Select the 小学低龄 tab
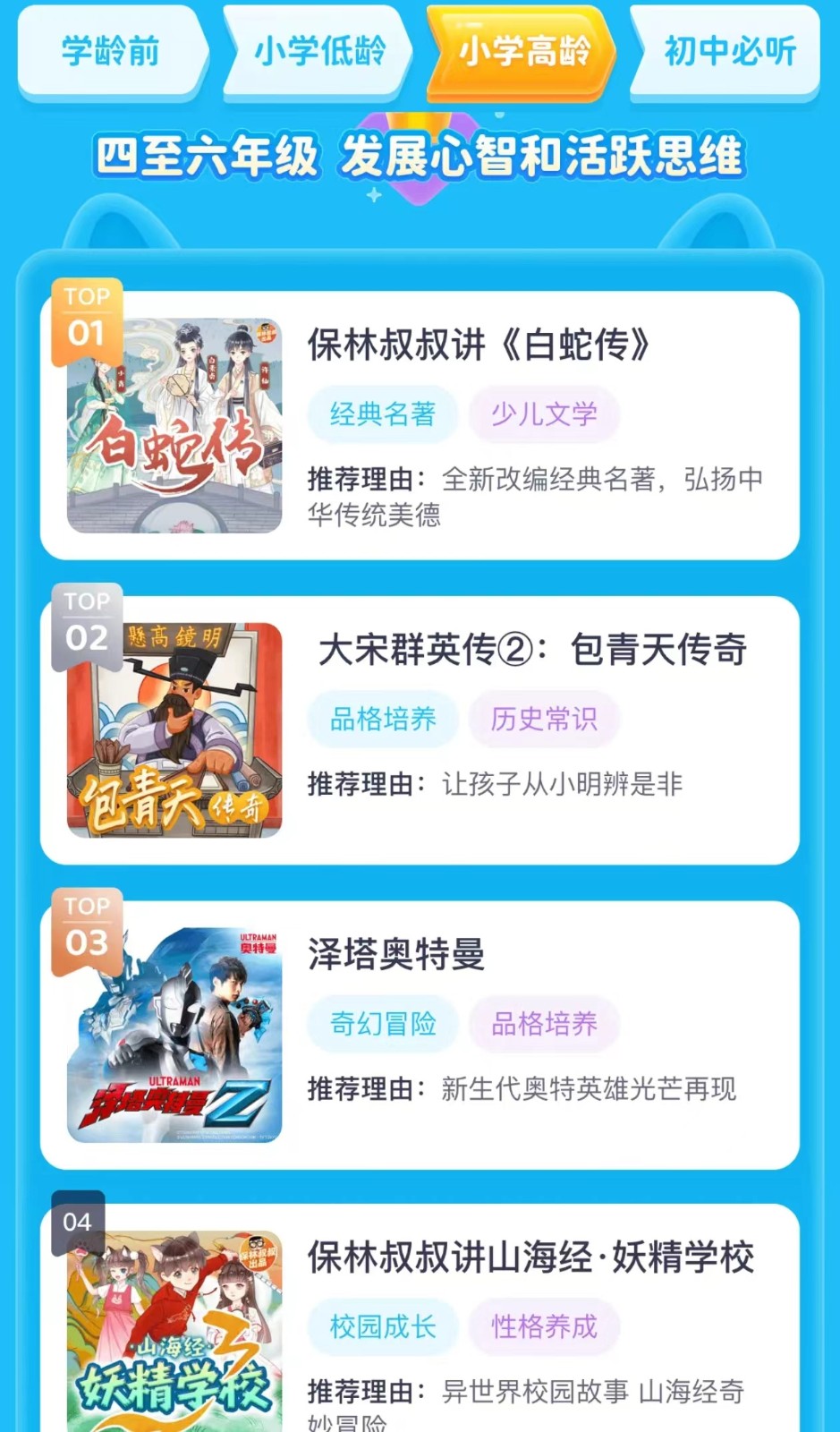Screen dimensions: 840x1432 tap(319, 51)
